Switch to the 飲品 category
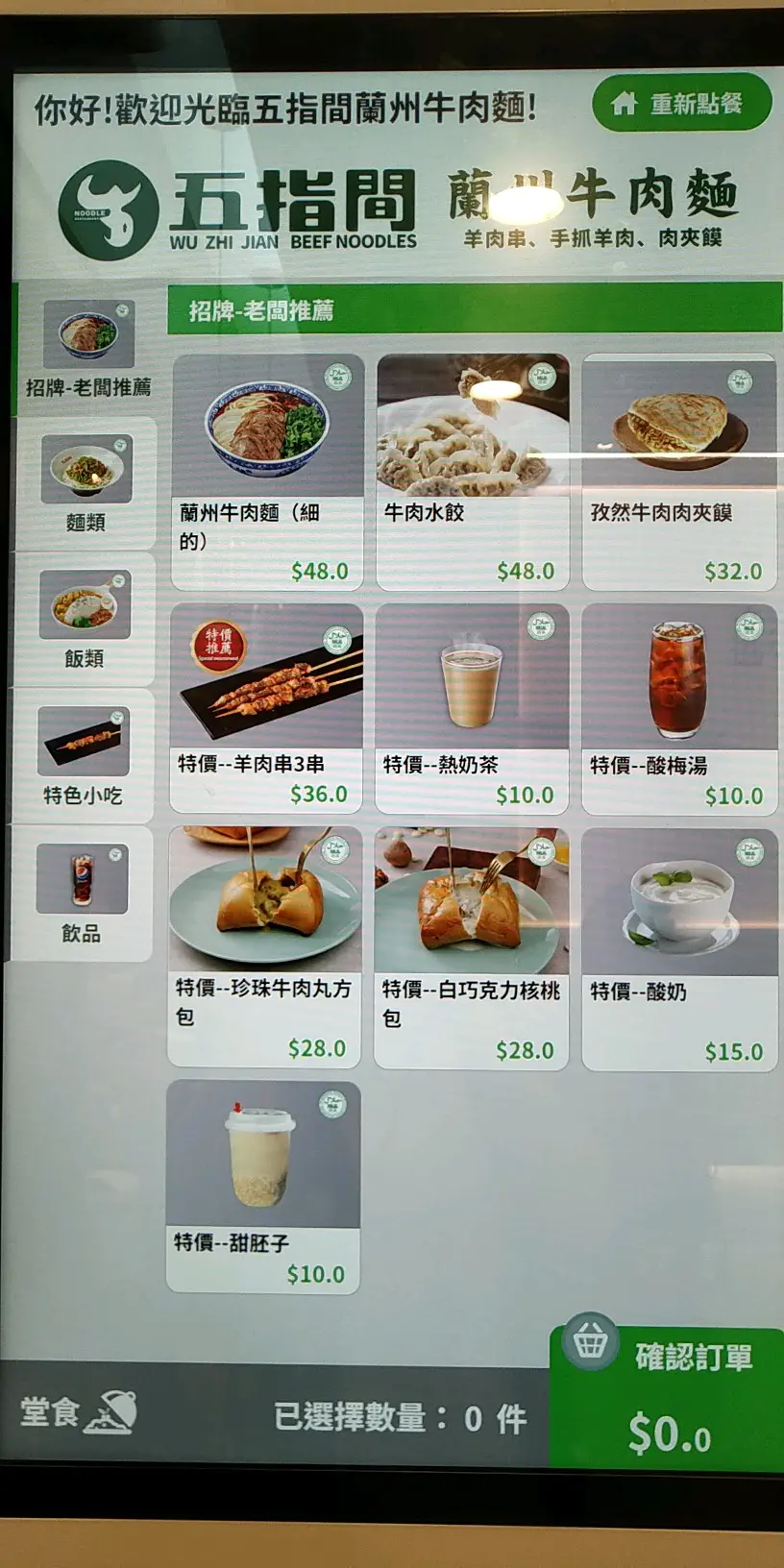 point(81,893)
